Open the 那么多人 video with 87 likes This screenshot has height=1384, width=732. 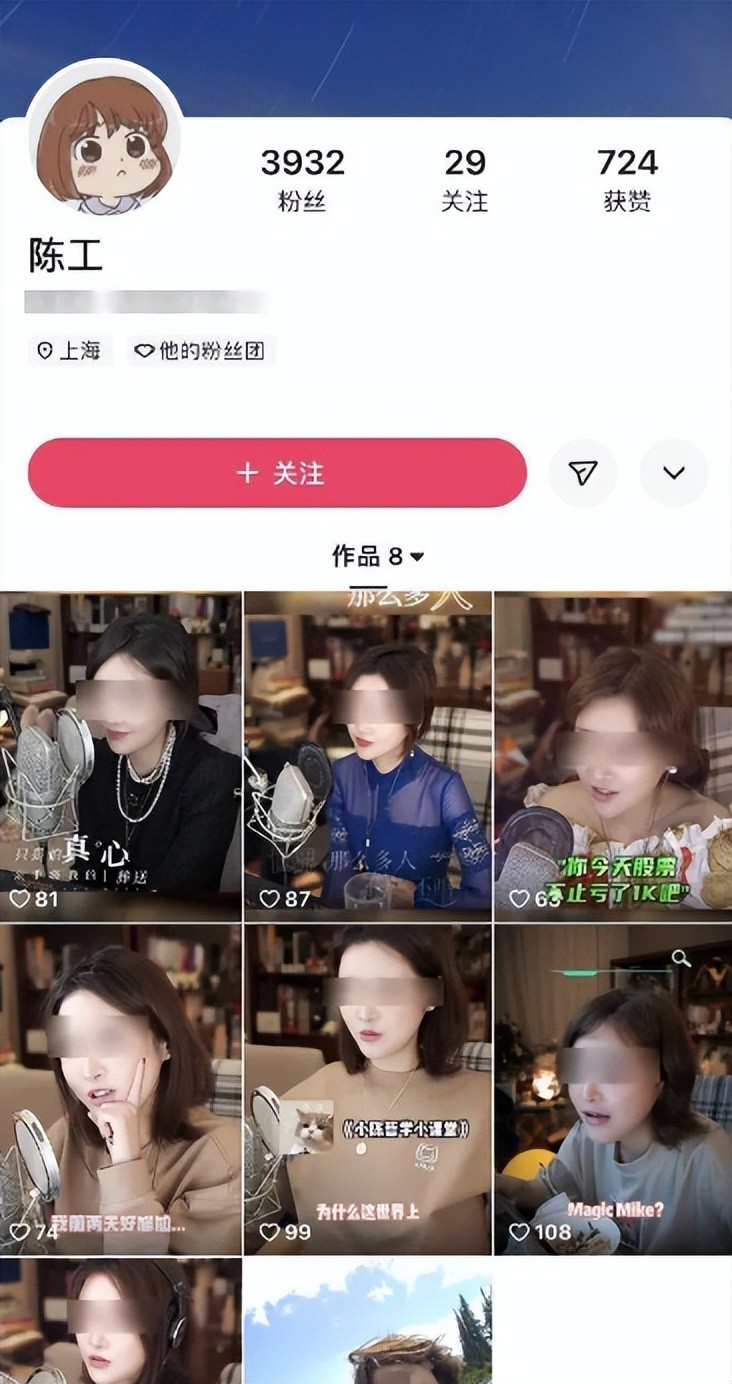(368, 755)
